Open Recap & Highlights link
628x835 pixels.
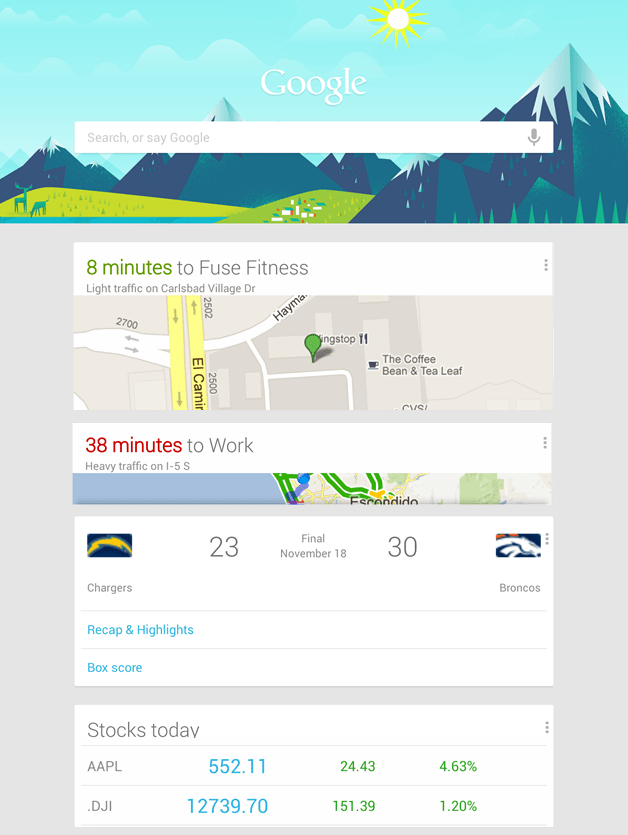pos(140,630)
